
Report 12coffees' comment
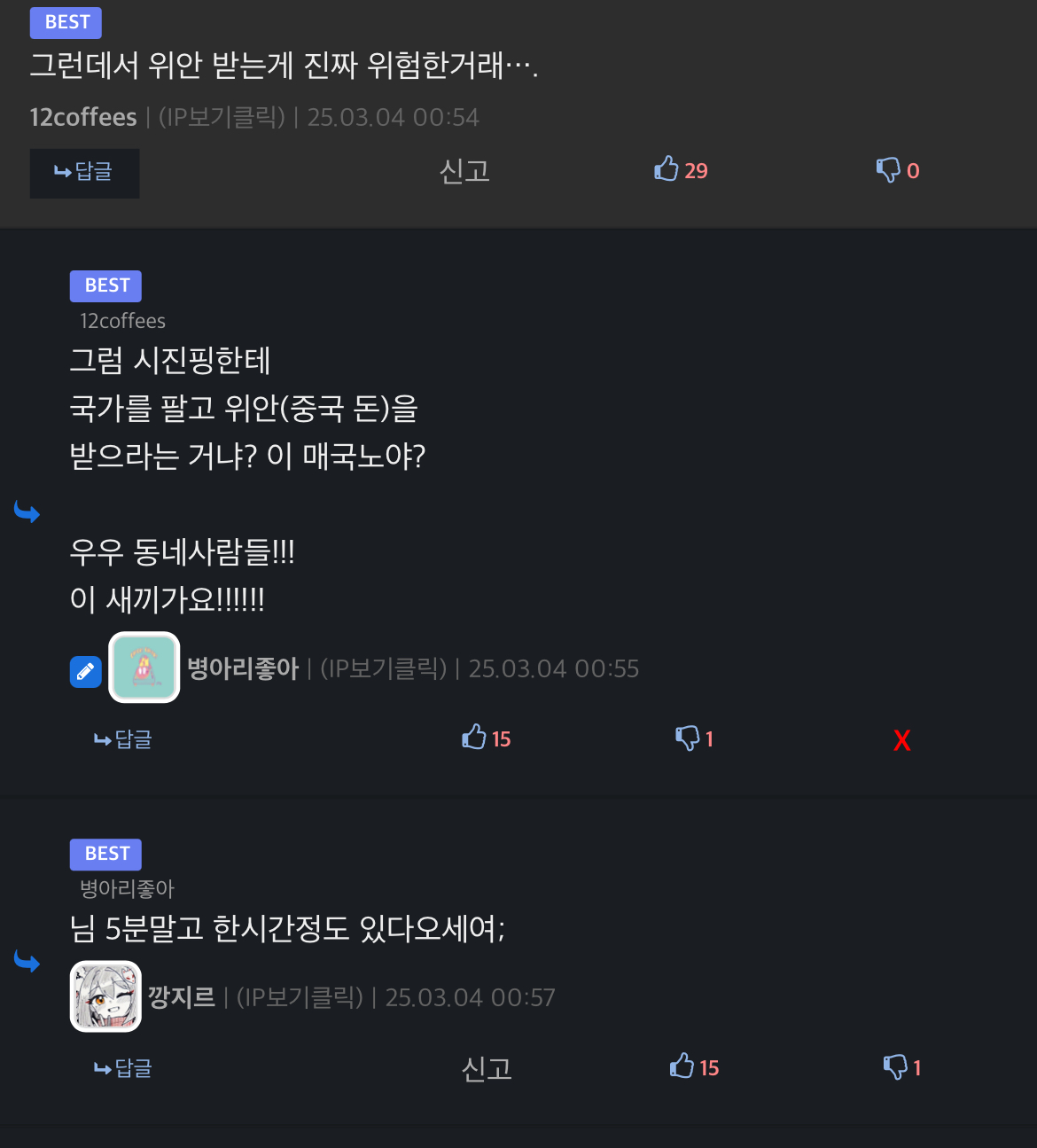(x=464, y=170)
